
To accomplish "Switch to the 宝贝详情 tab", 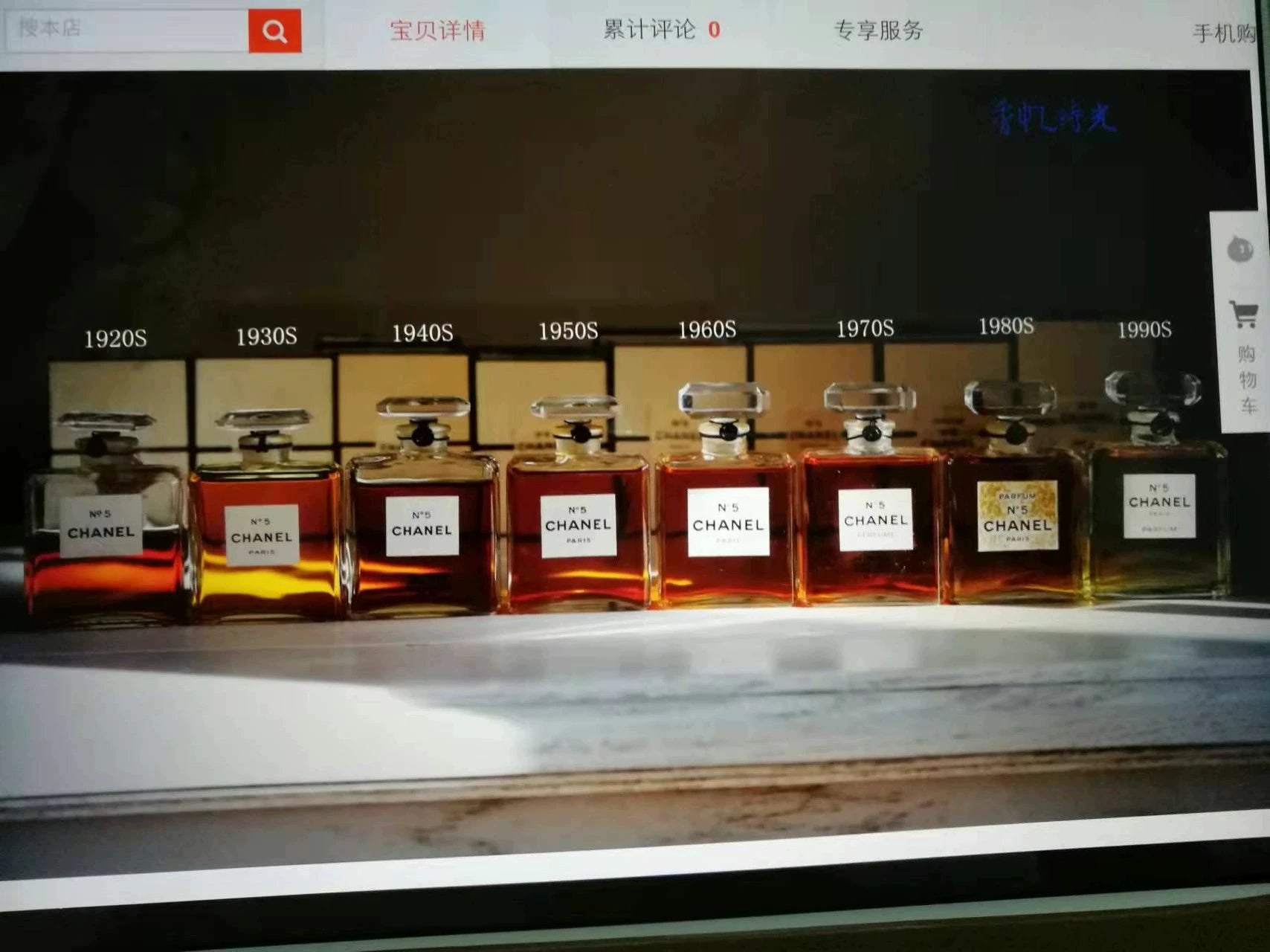I will click(437, 30).
